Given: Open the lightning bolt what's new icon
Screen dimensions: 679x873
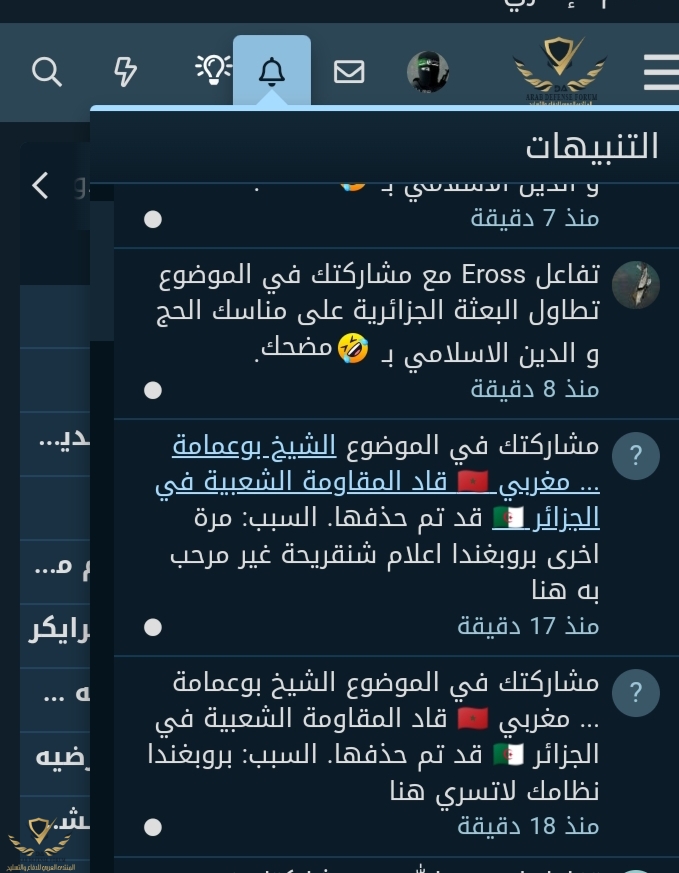Looking at the screenshot, I should point(125,72).
